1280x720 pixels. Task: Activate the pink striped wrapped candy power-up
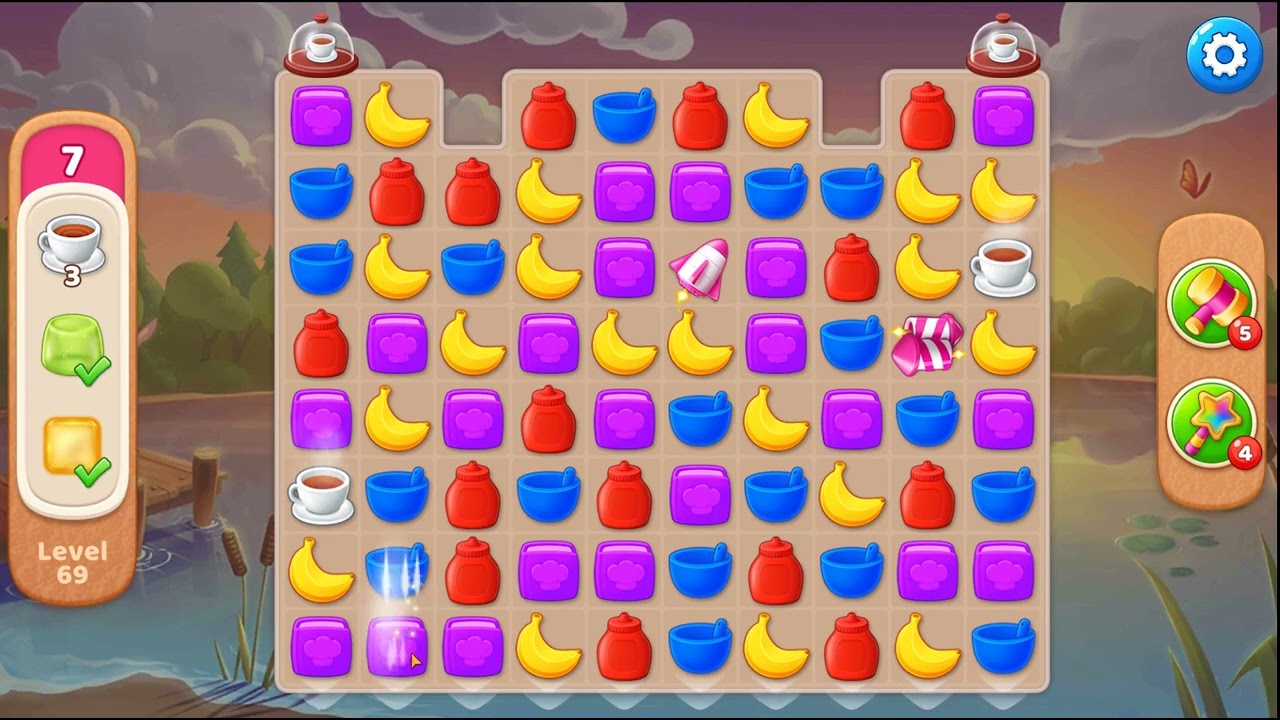coord(927,344)
